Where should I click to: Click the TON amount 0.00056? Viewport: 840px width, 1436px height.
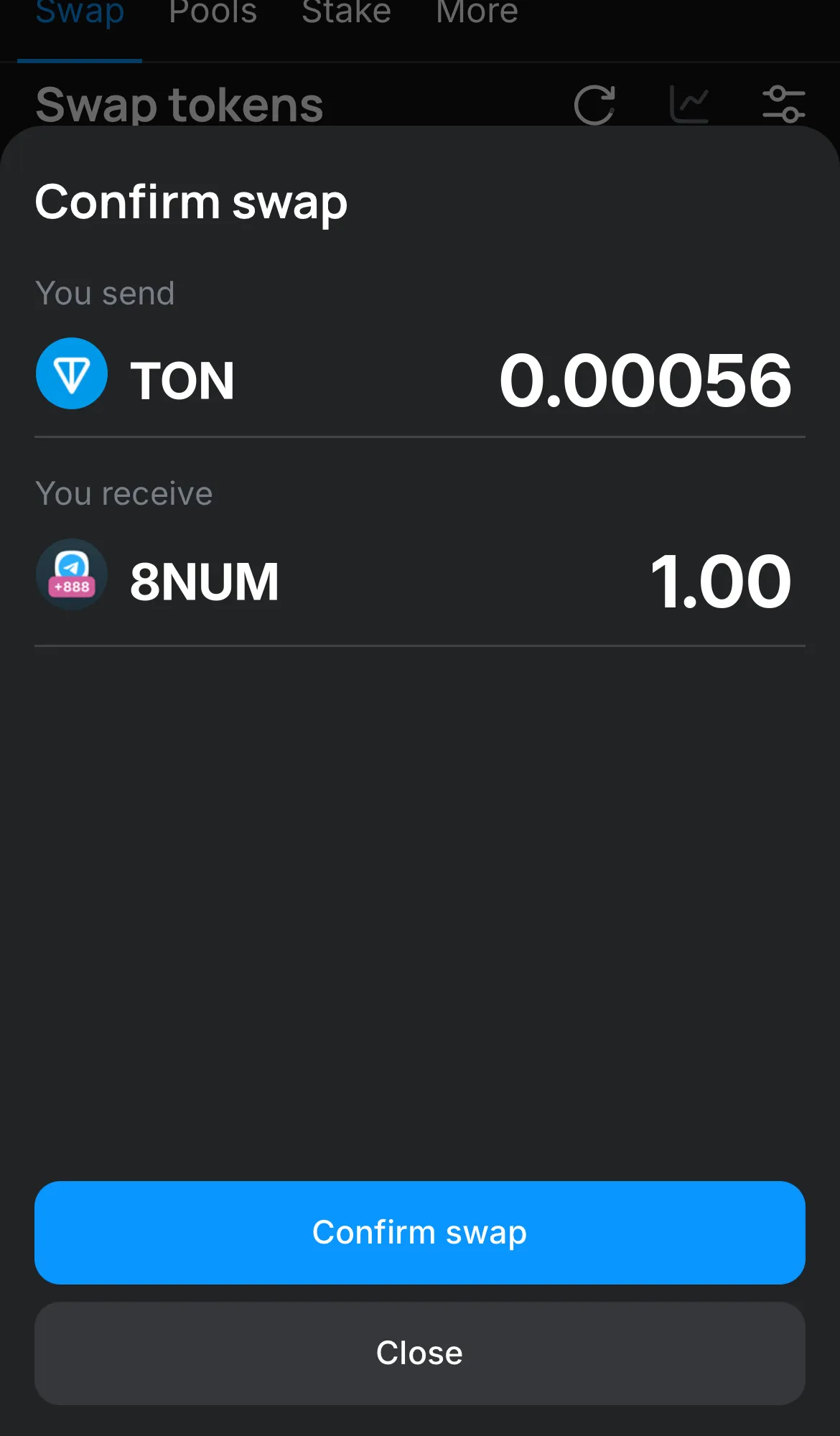[645, 381]
